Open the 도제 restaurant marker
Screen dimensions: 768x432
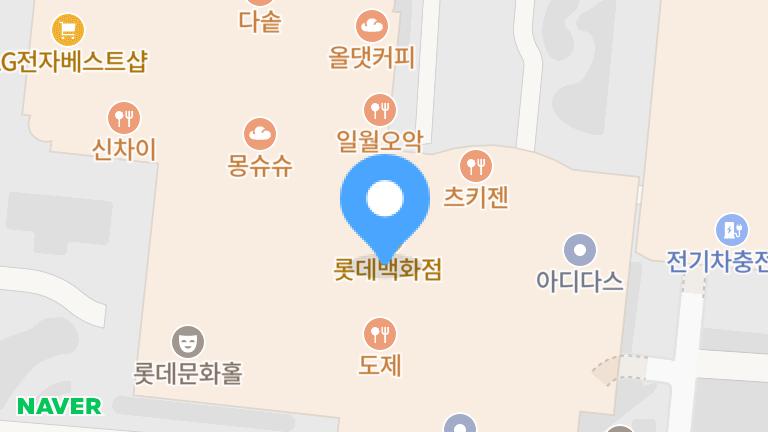point(379,334)
